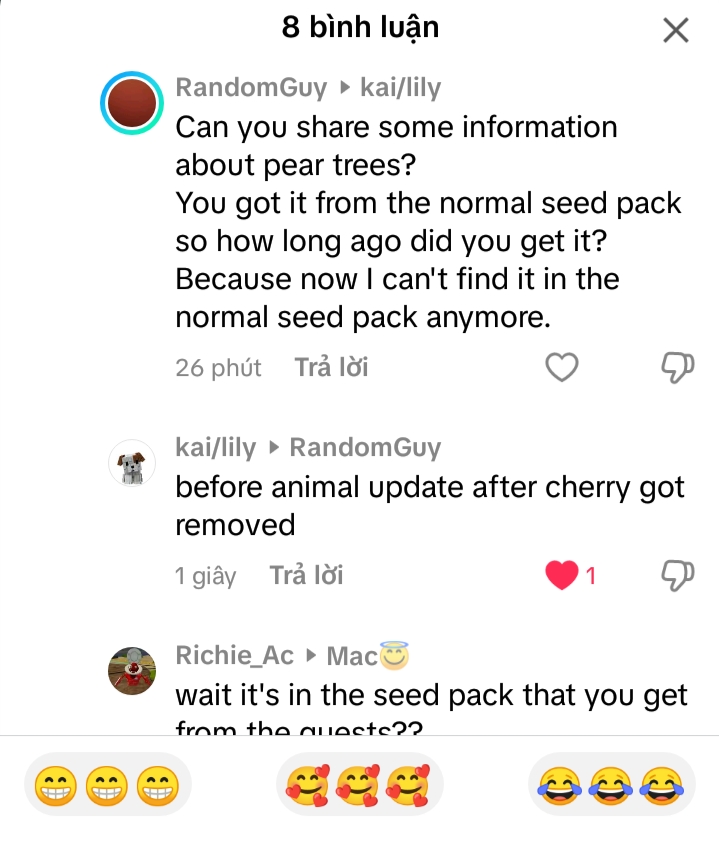Open the Richie_Ac username link
This screenshot has height=843, width=719.
click(235, 655)
